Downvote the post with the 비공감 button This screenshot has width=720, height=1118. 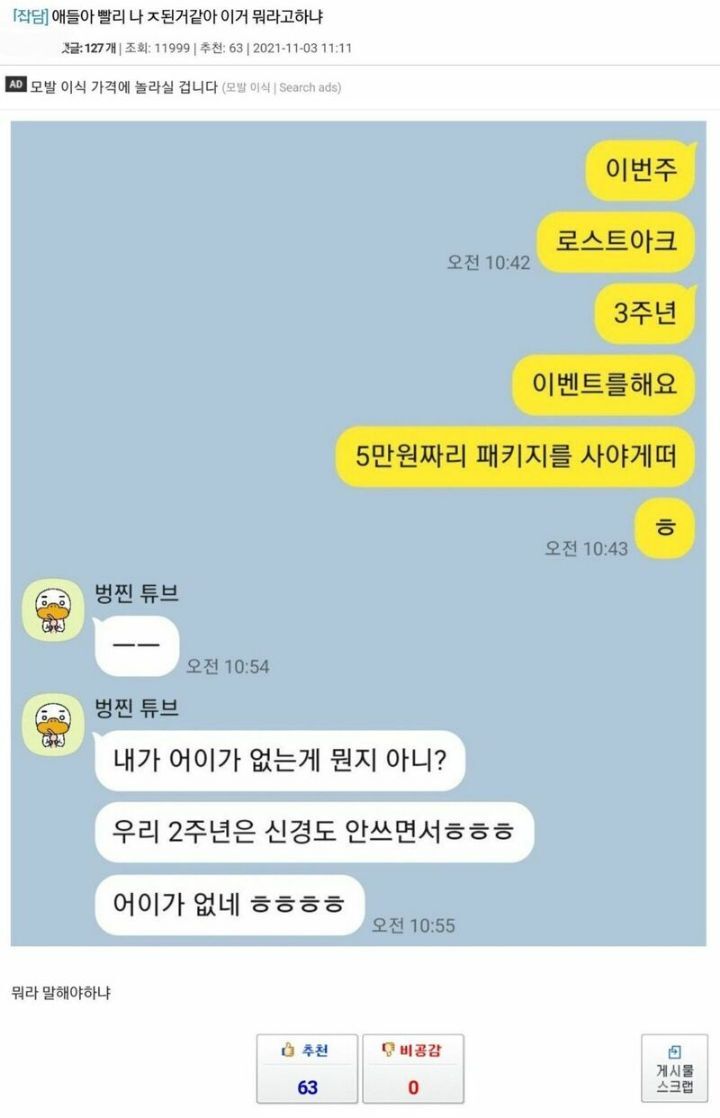pos(412,1067)
